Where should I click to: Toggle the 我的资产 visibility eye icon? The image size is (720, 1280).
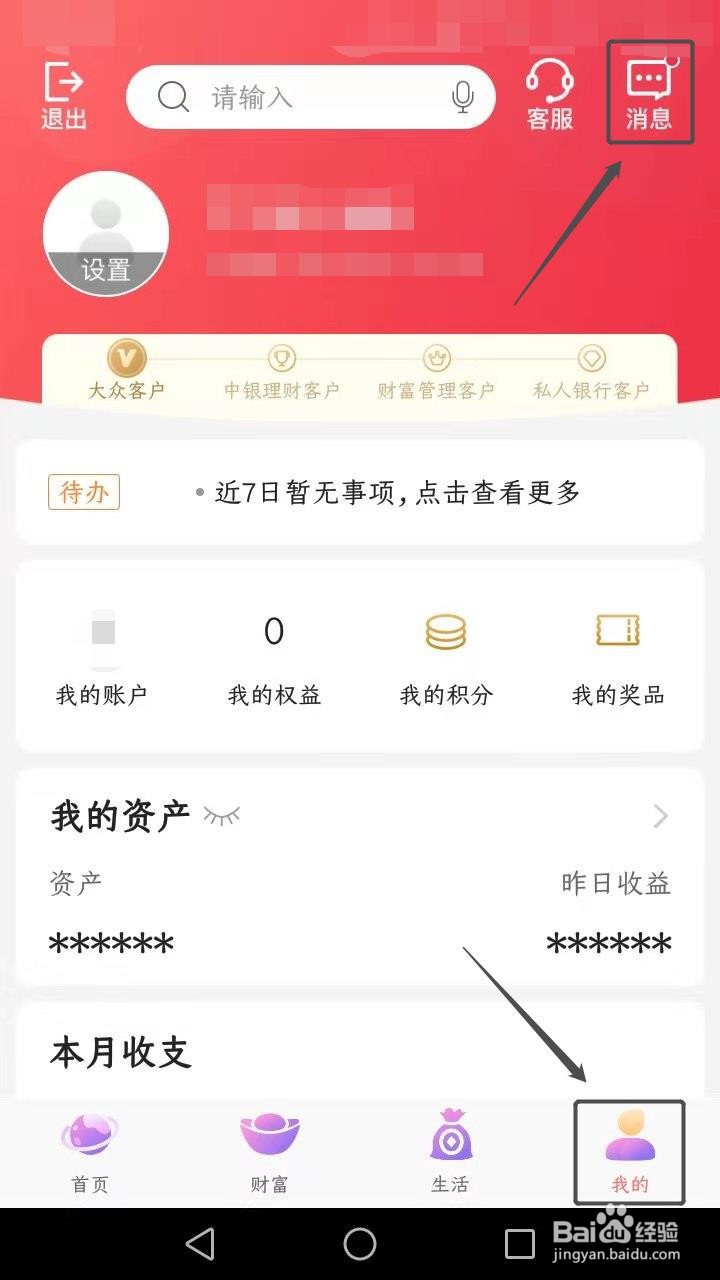222,815
